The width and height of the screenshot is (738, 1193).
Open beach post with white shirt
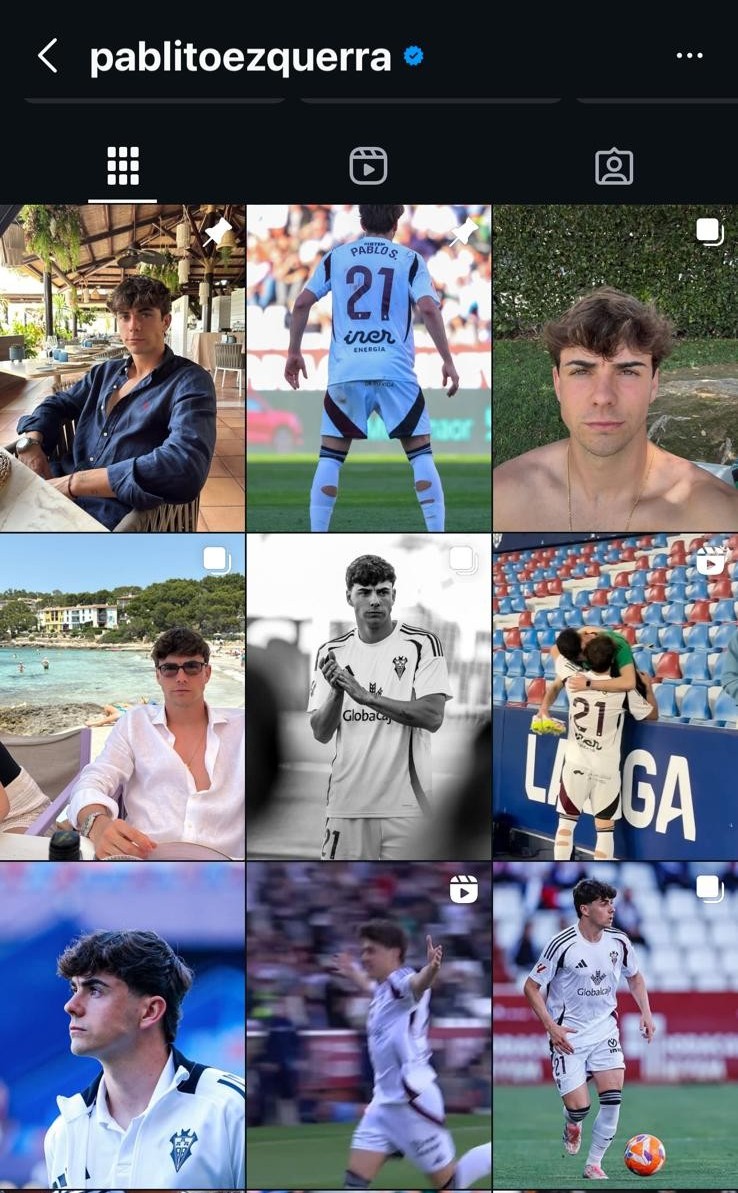(122, 697)
